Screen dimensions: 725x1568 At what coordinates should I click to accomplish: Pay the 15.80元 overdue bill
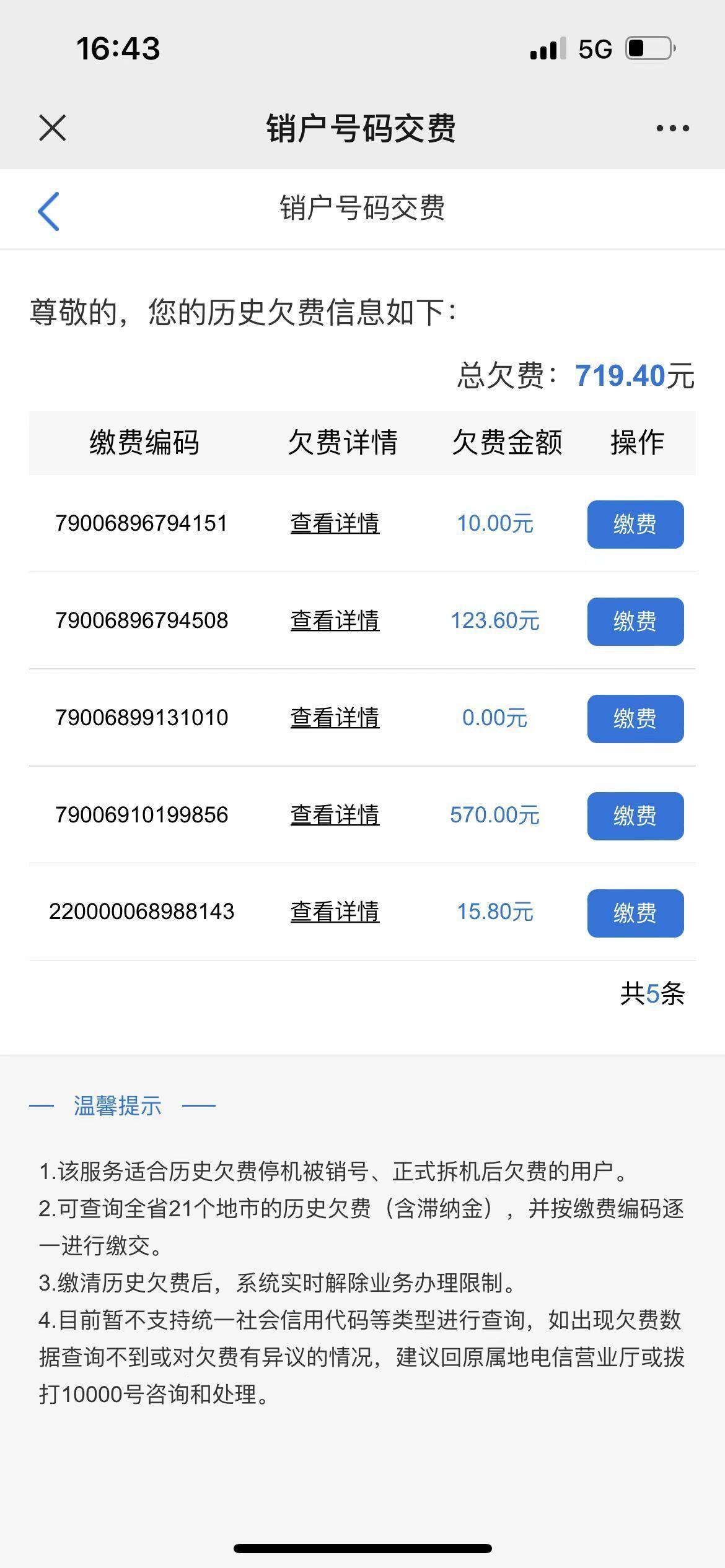[635, 913]
